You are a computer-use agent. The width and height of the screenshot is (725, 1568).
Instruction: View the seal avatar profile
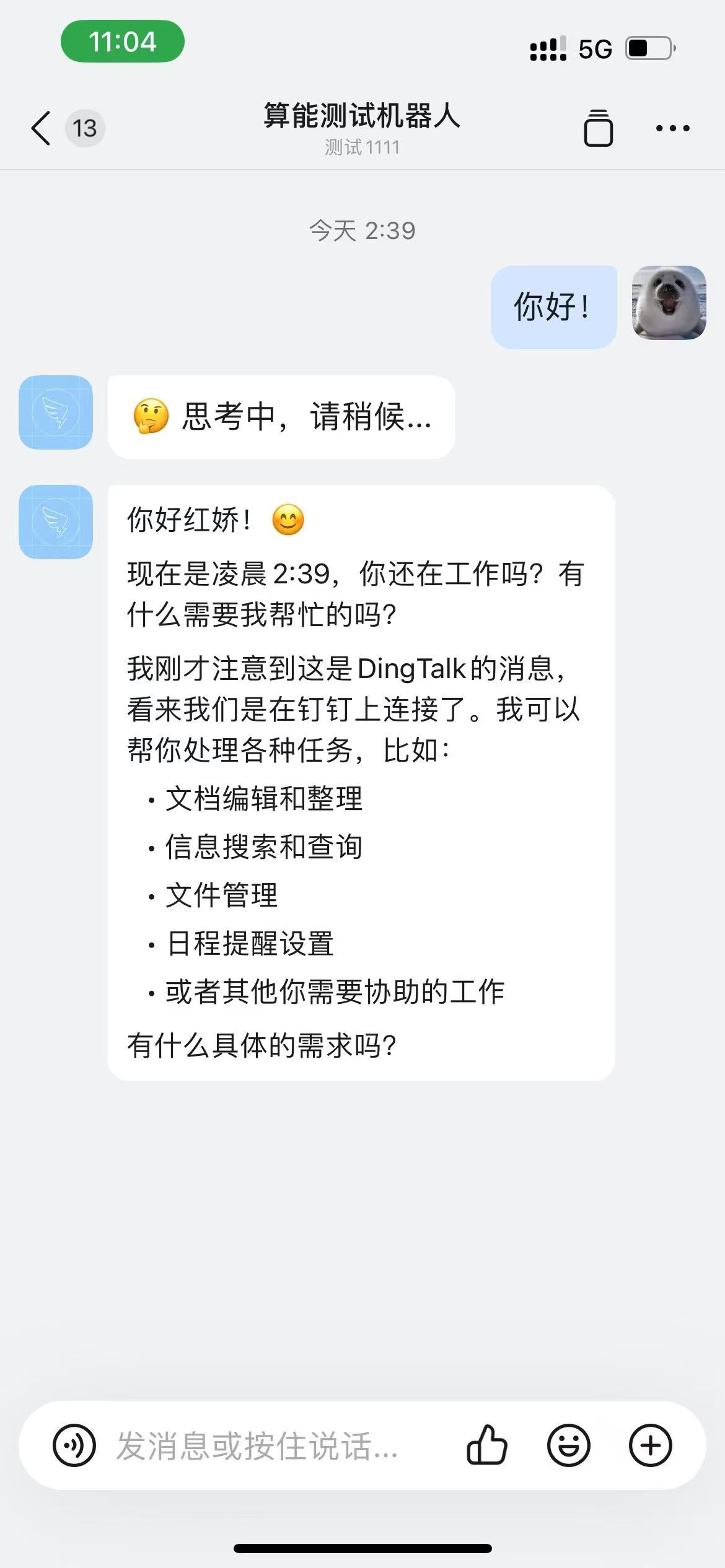click(669, 303)
